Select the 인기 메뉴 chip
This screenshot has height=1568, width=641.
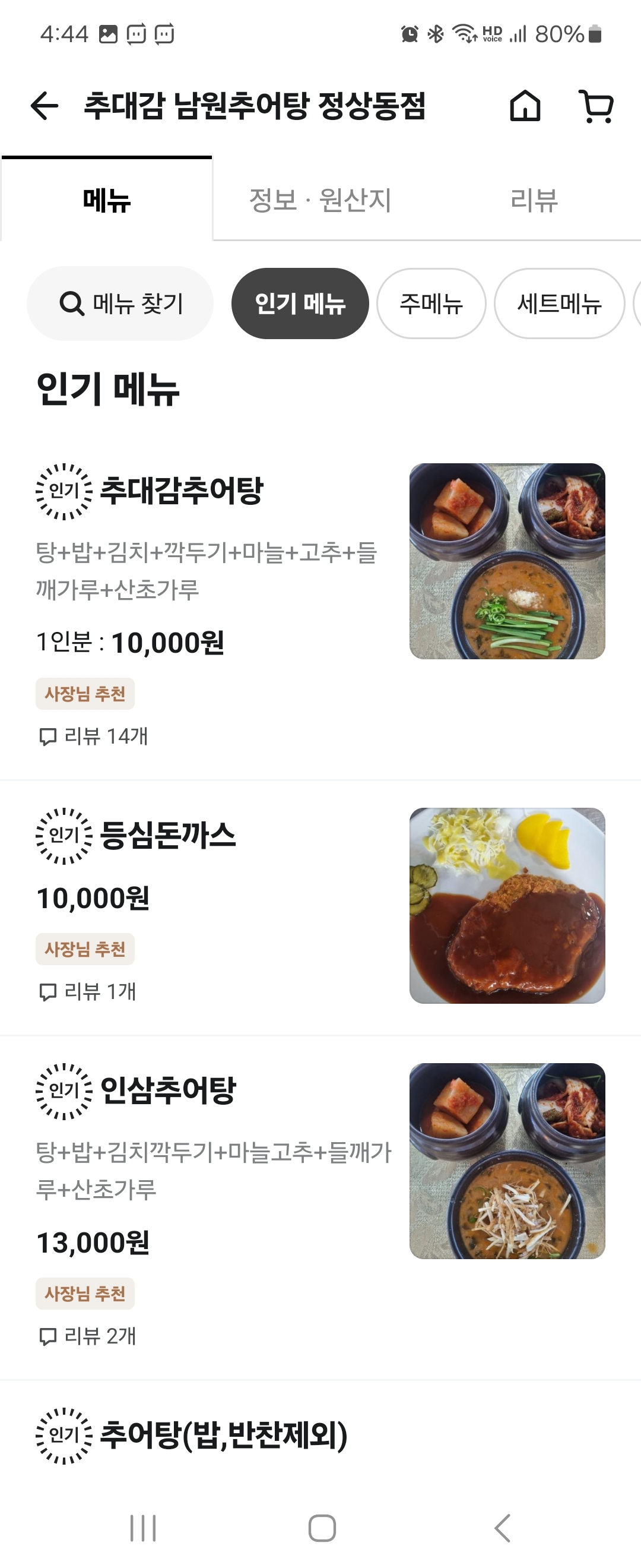pyautogui.click(x=300, y=303)
